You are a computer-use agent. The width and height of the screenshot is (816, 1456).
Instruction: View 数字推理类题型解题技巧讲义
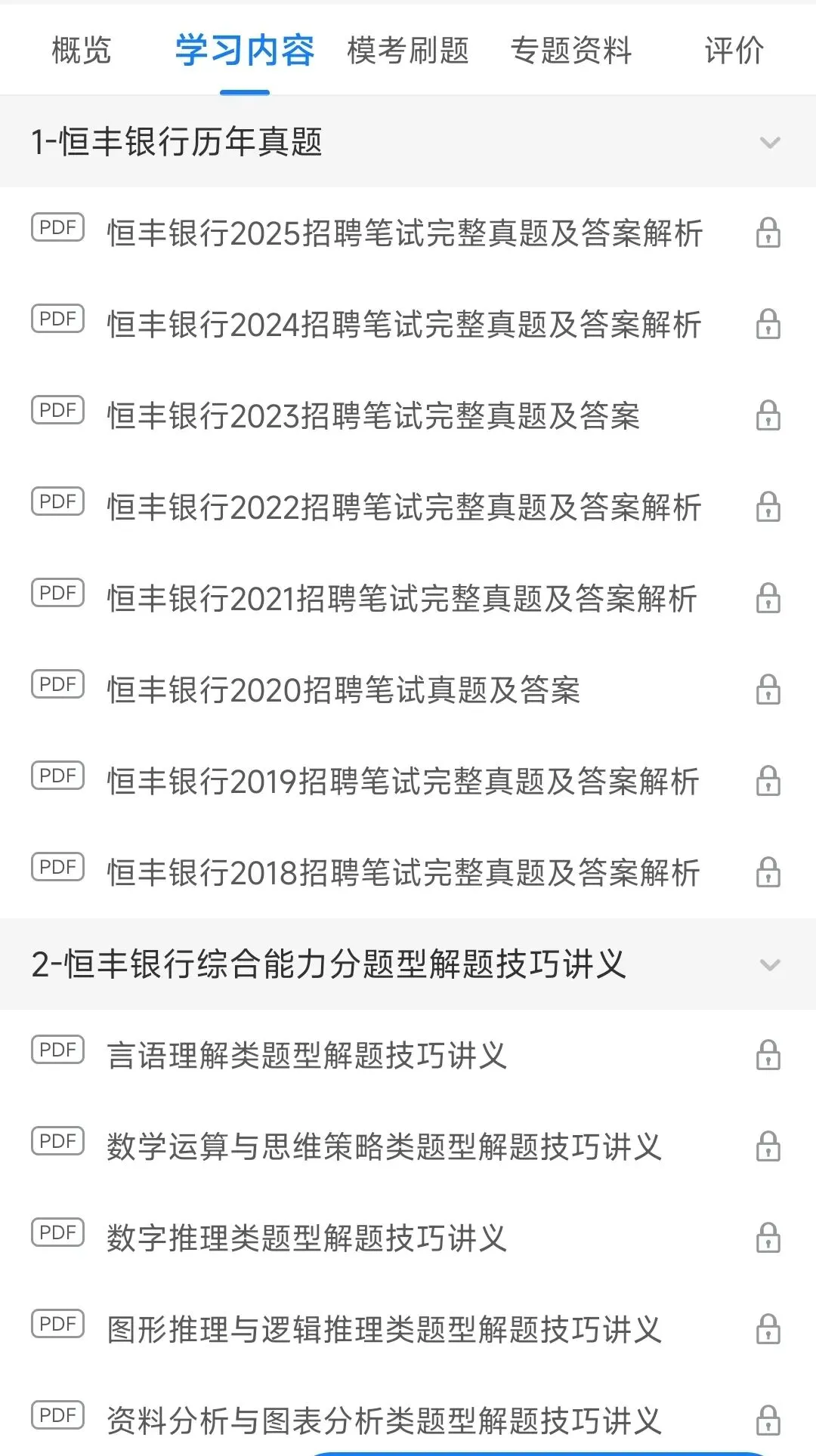click(x=408, y=1238)
